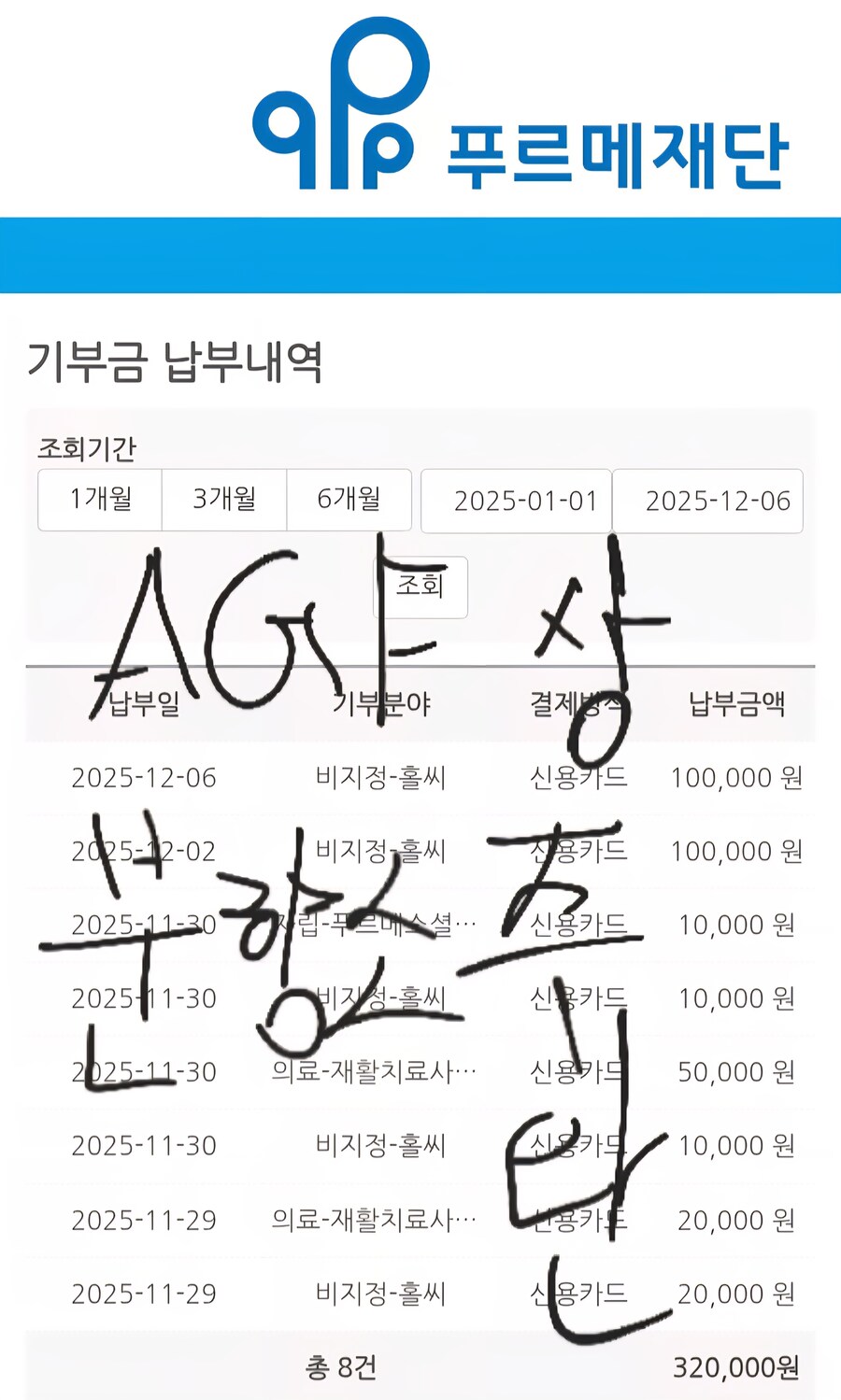Select the 3개월 period filter
Viewport: 841px width, 1400px height.
224,500
